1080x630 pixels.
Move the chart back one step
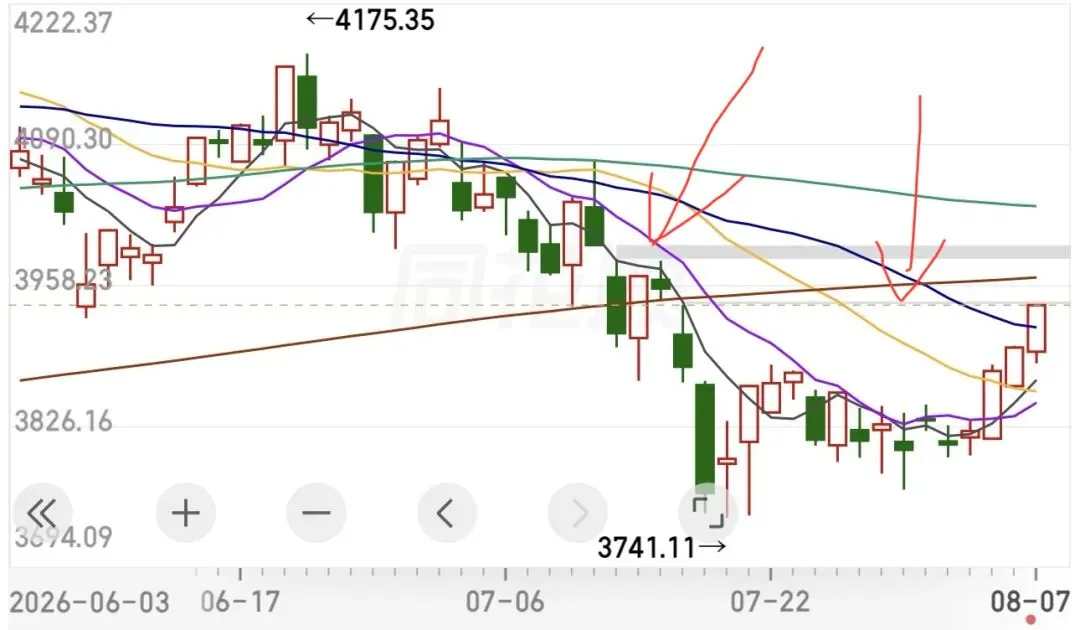(x=446, y=513)
